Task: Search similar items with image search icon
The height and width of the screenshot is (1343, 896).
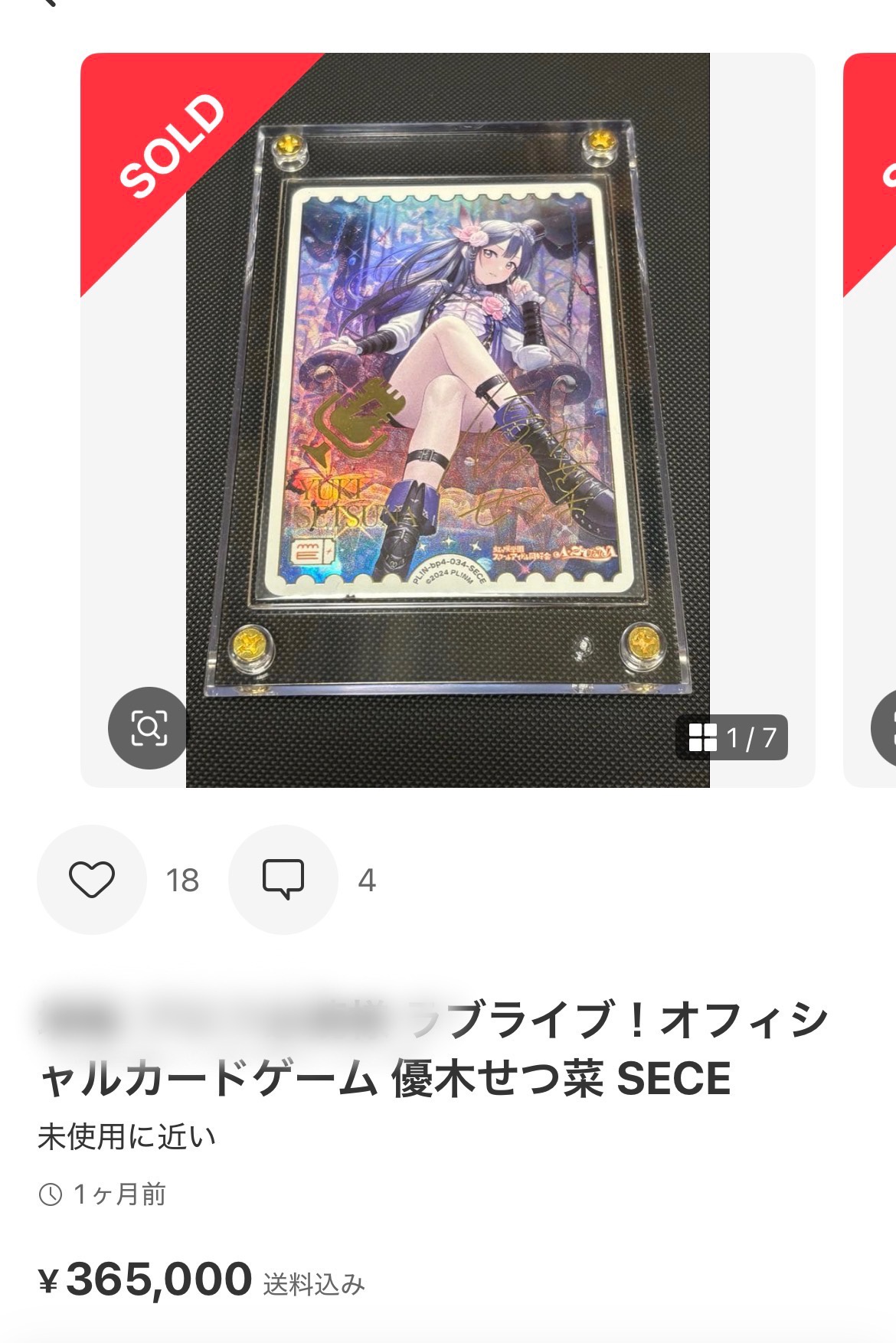Action: [x=149, y=727]
